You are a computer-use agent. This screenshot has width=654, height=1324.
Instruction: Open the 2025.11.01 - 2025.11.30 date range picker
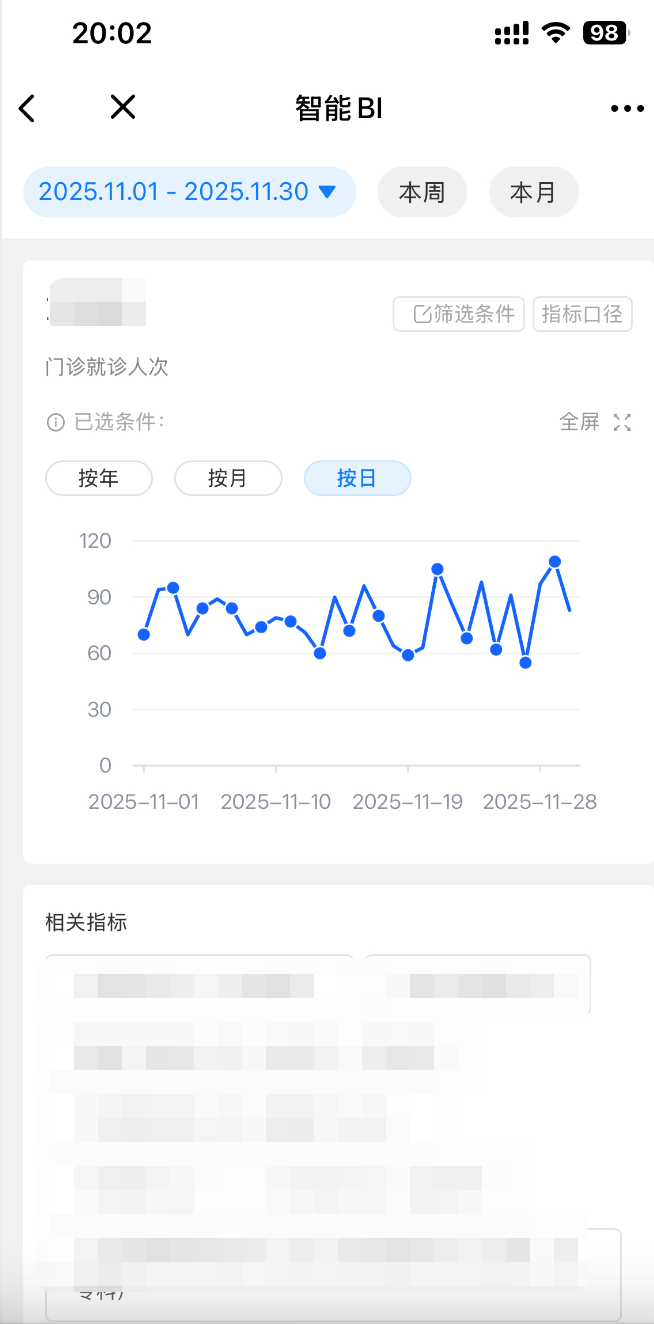coord(189,192)
